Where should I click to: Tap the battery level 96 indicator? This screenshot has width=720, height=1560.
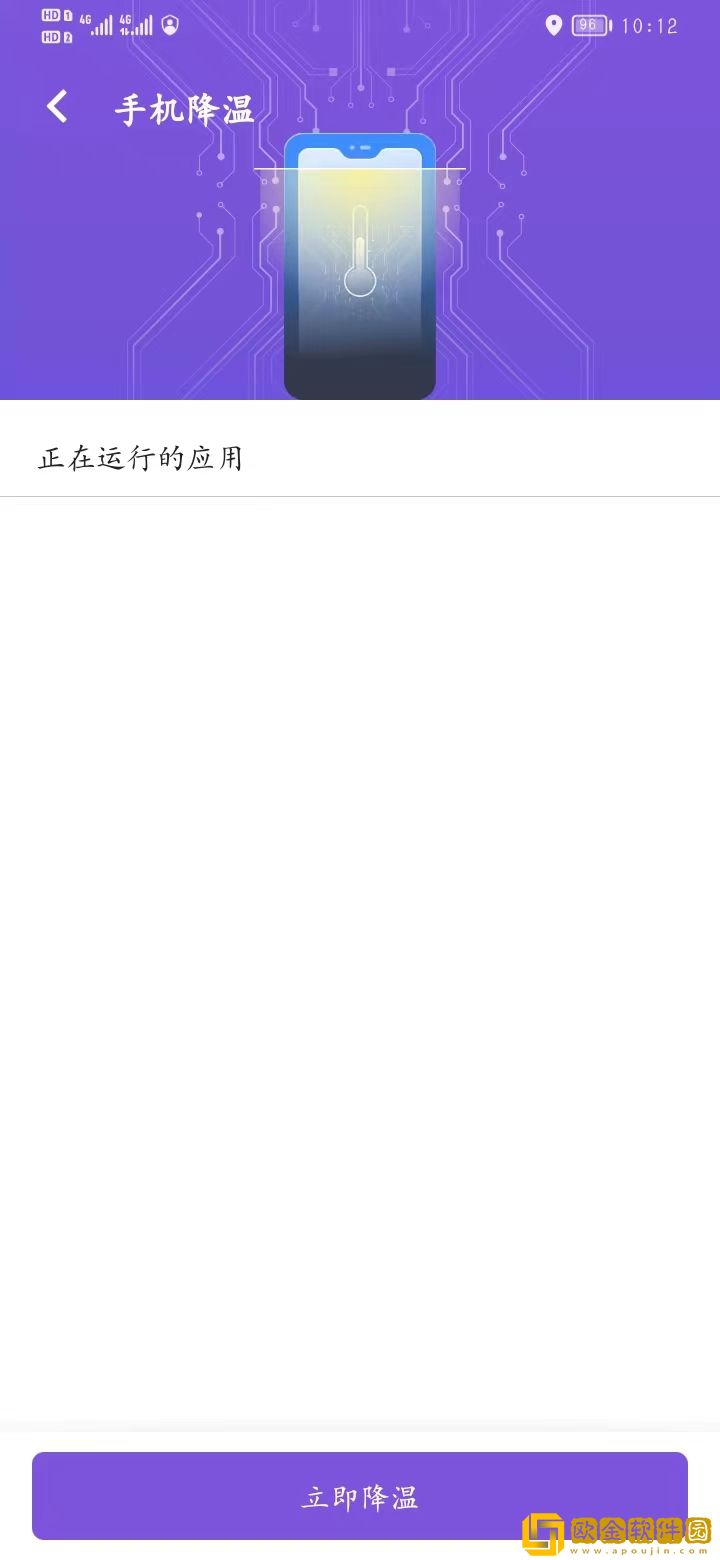click(x=588, y=26)
